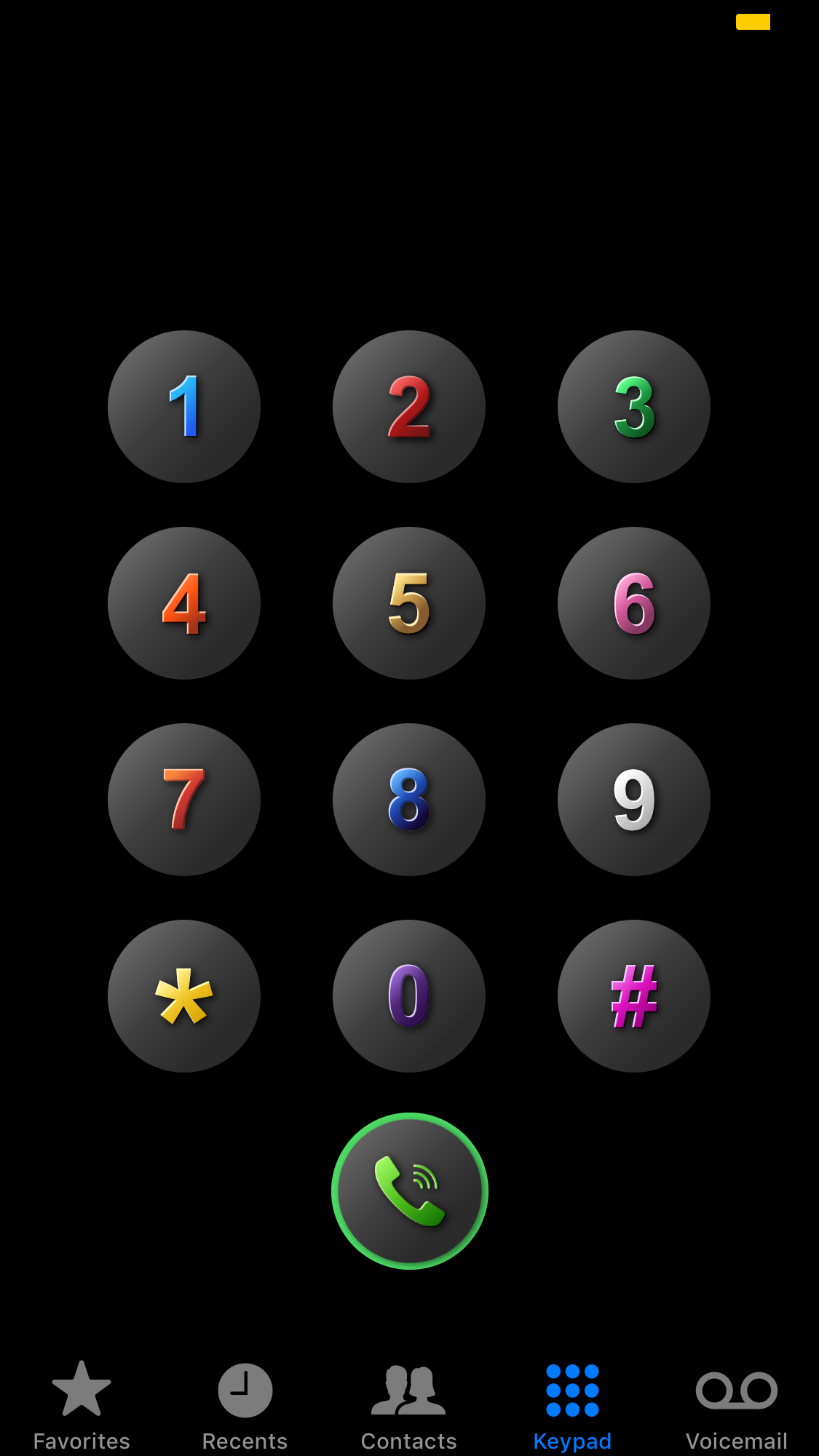Dial digit 7
This screenshot has width=819, height=1456.
pos(184,800)
